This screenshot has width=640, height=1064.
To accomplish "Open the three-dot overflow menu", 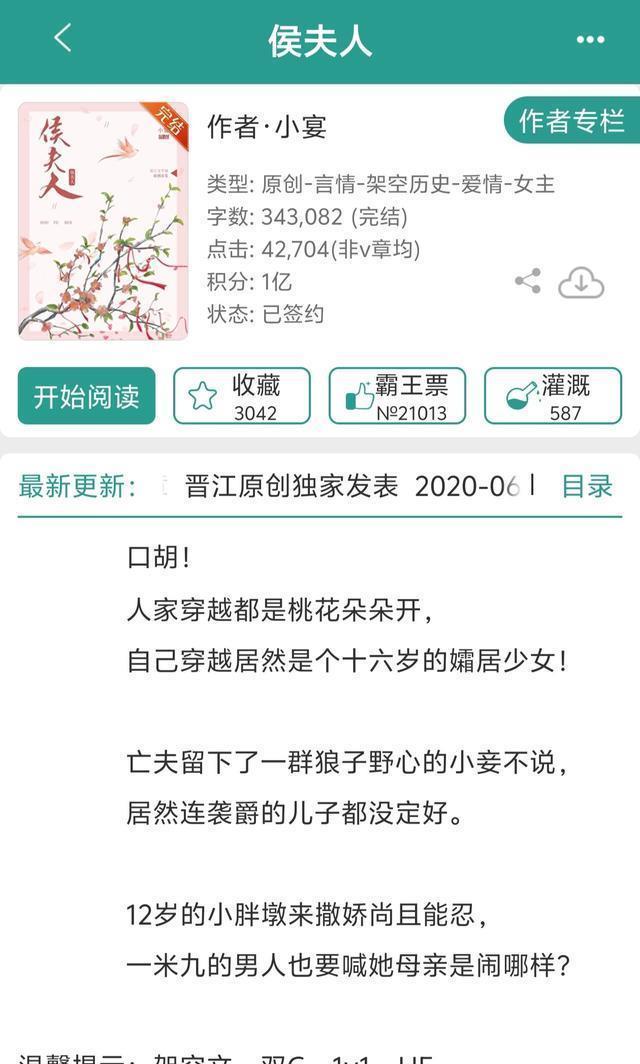I will [x=590, y=39].
